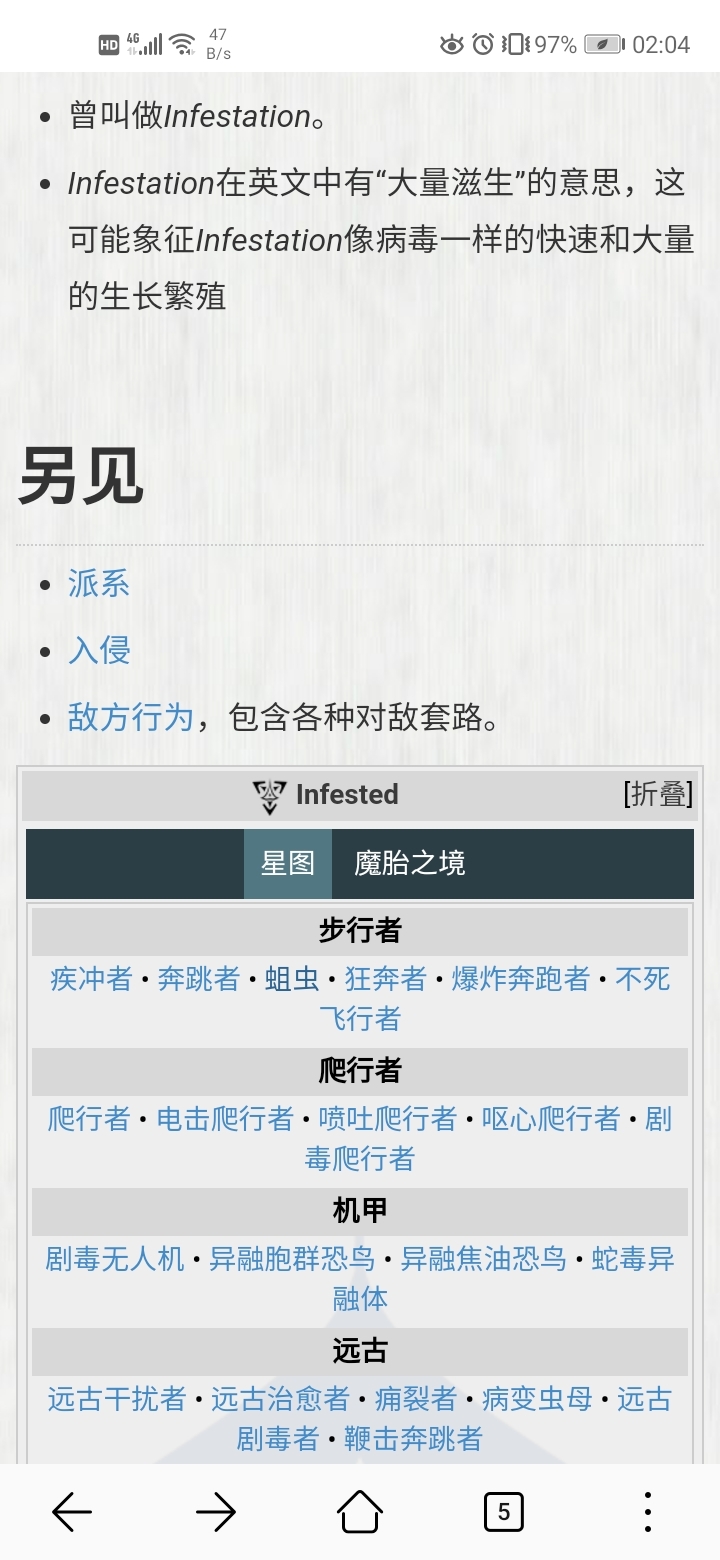Switch to the 魔胎之境 tab
Image resolution: width=720 pixels, height=1560 pixels.
[409, 863]
